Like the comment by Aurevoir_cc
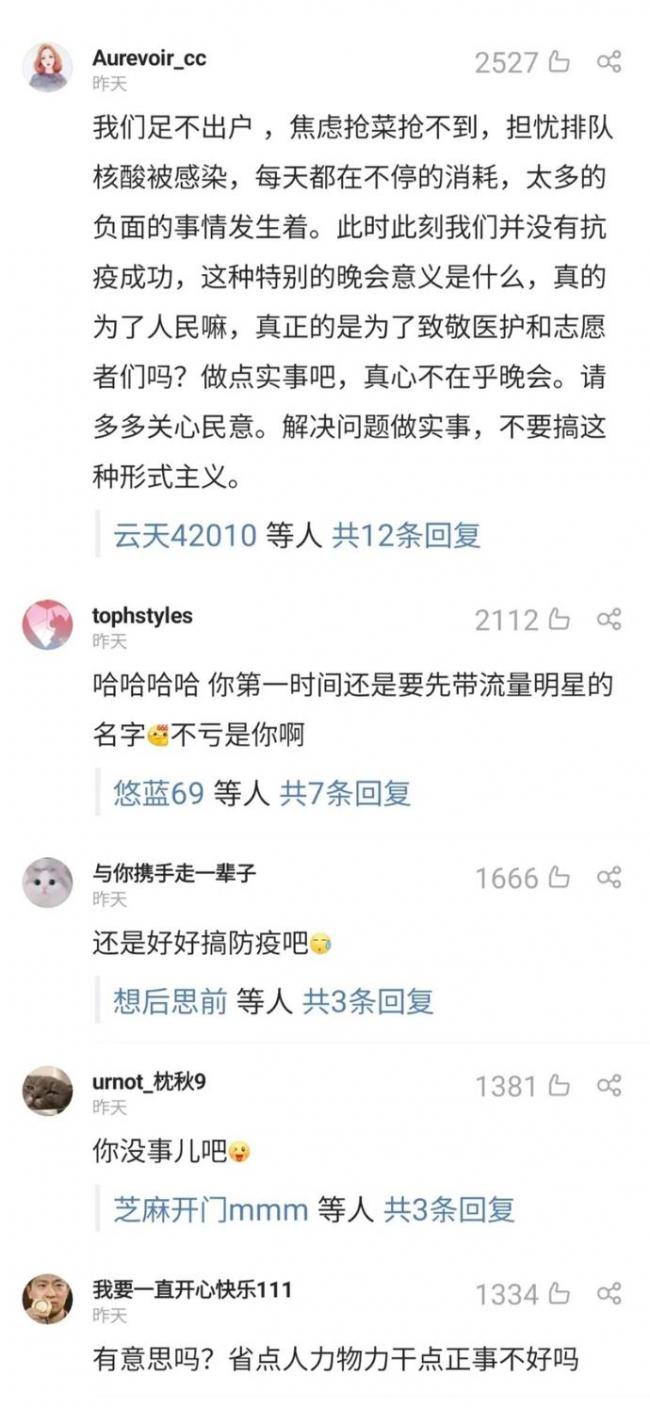The height and width of the screenshot is (1408, 650). 559,63
